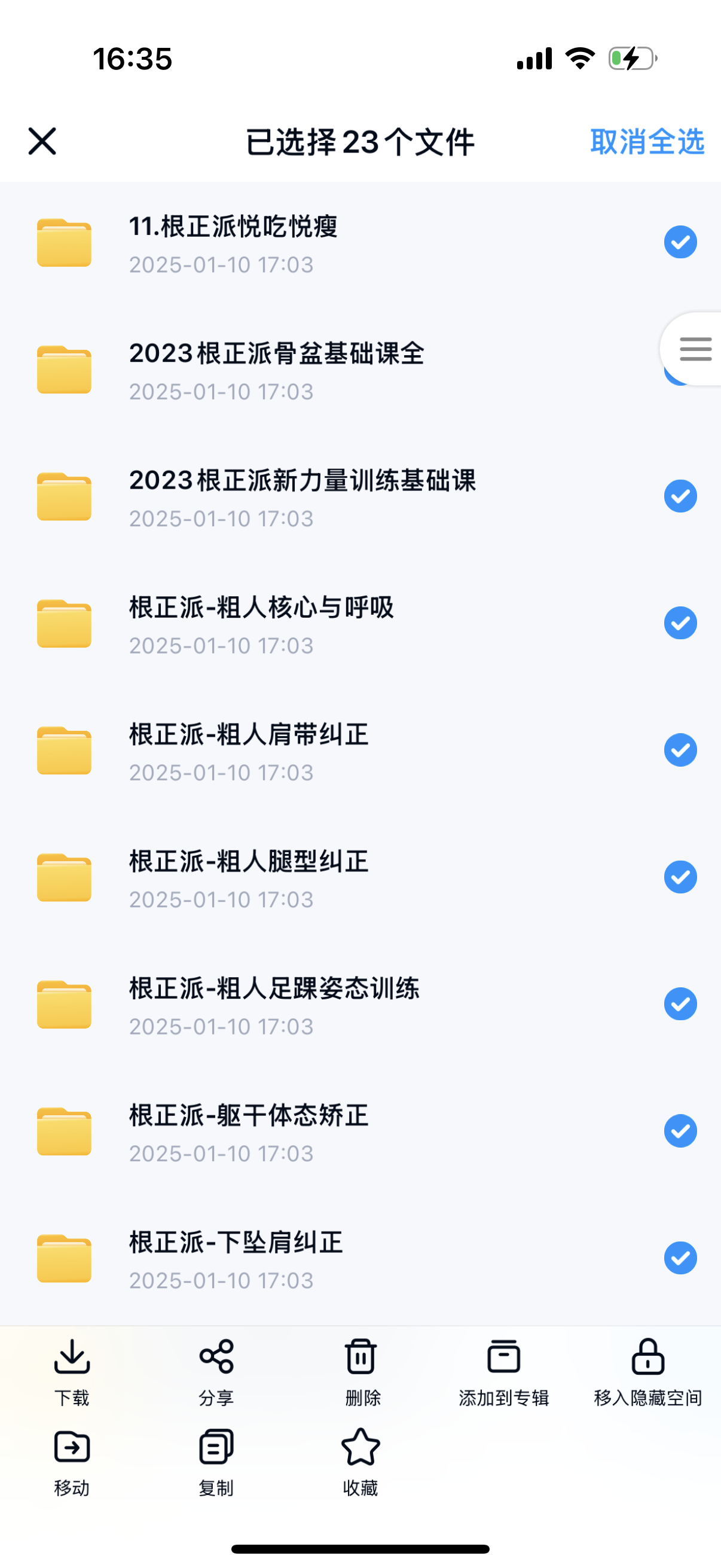Toggle selection of 根正派-粗人腿型纠正
This screenshot has width=721, height=1568.
pos(680,877)
